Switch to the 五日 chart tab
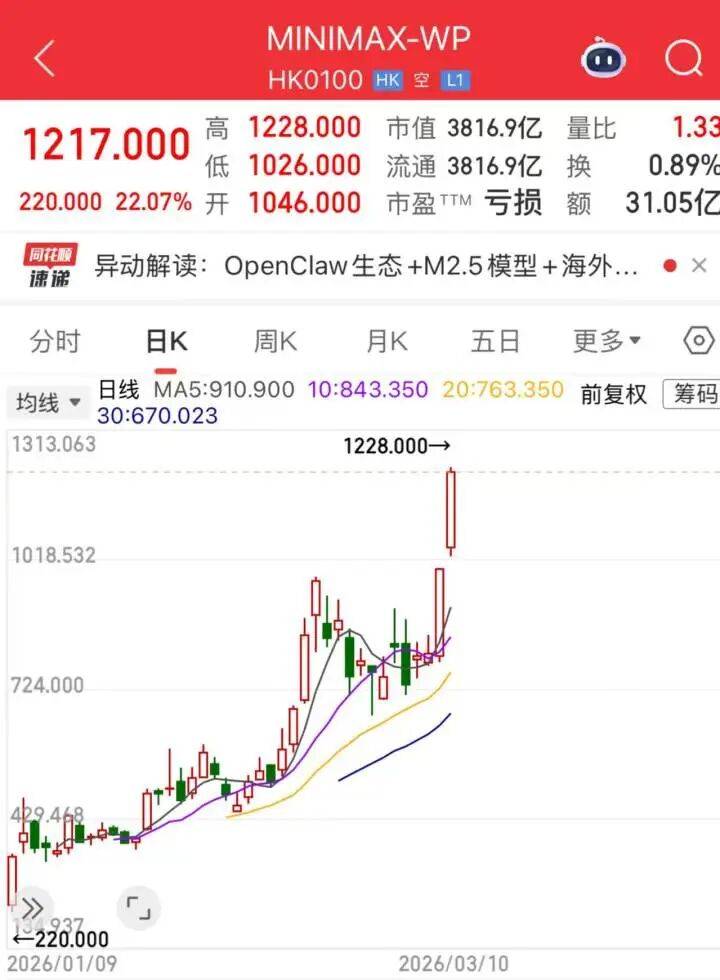 (x=495, y=341)
